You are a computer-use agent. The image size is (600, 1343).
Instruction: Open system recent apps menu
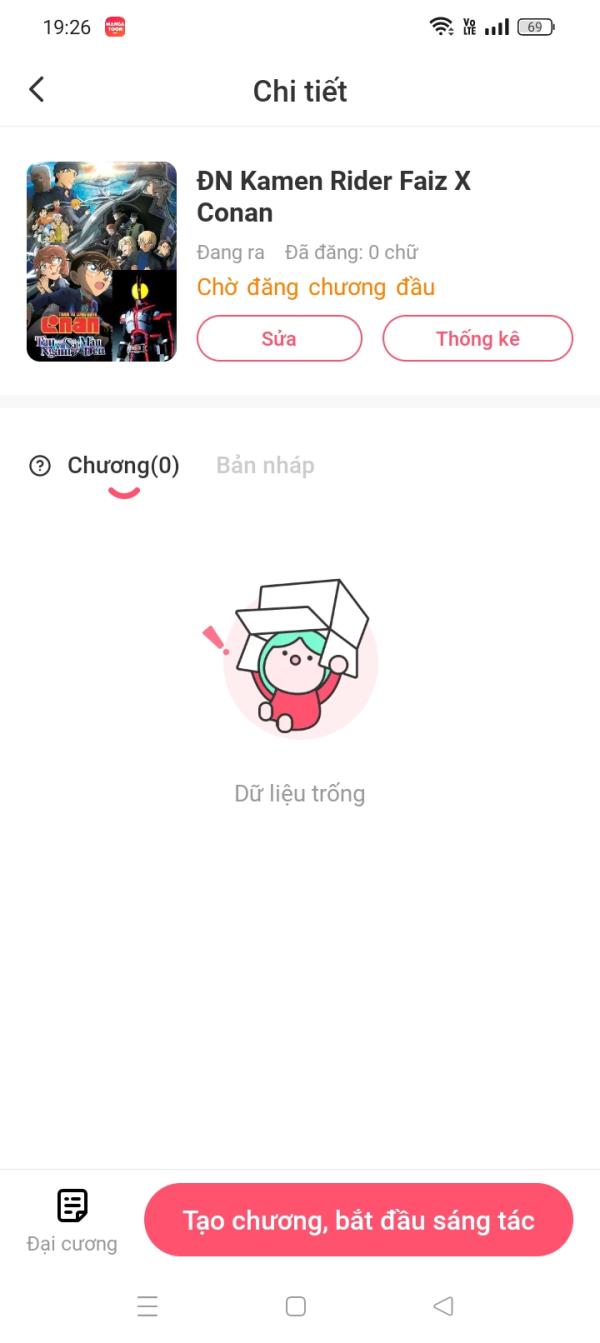point(148,1306)
